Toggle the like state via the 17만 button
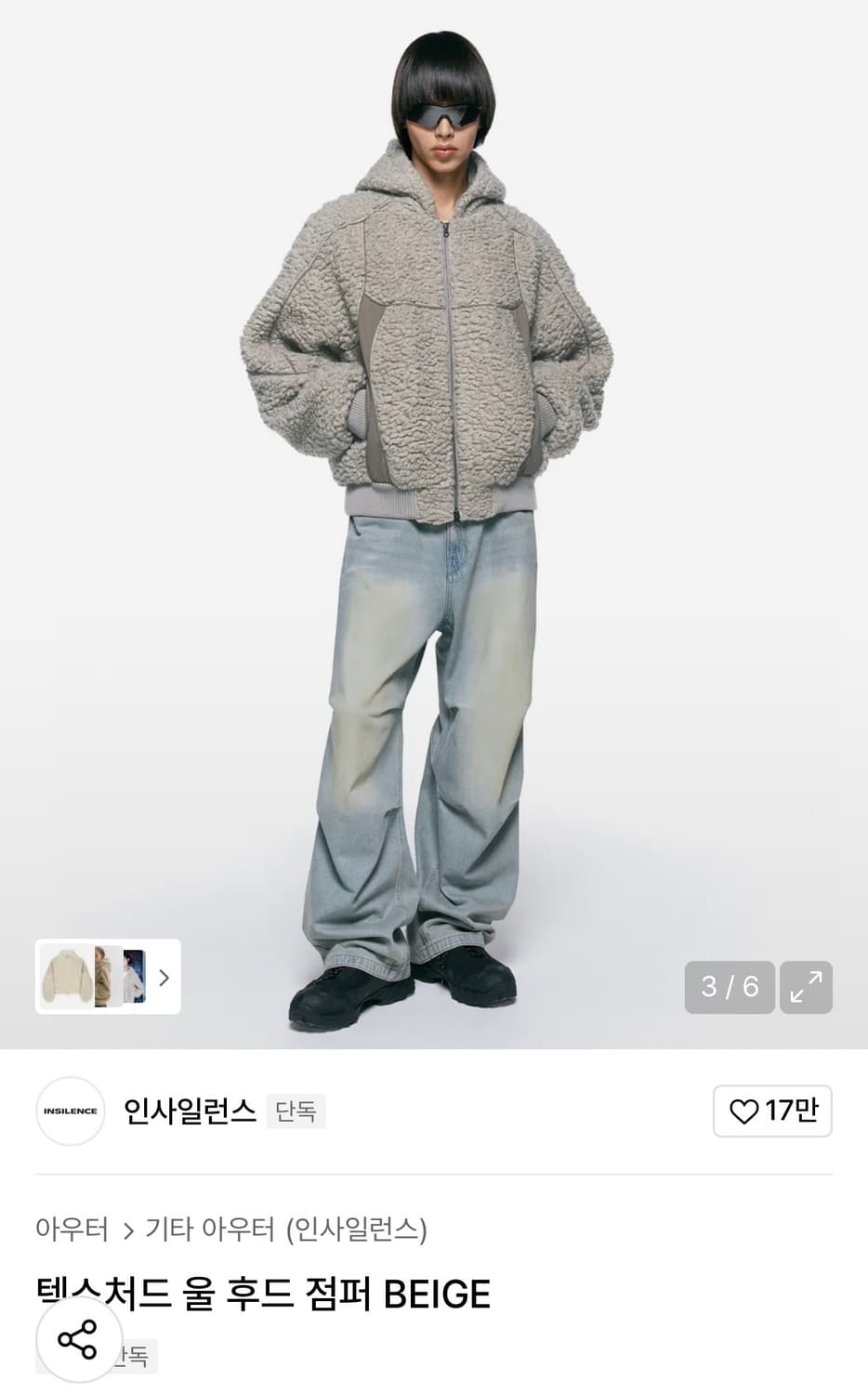 772,1111
